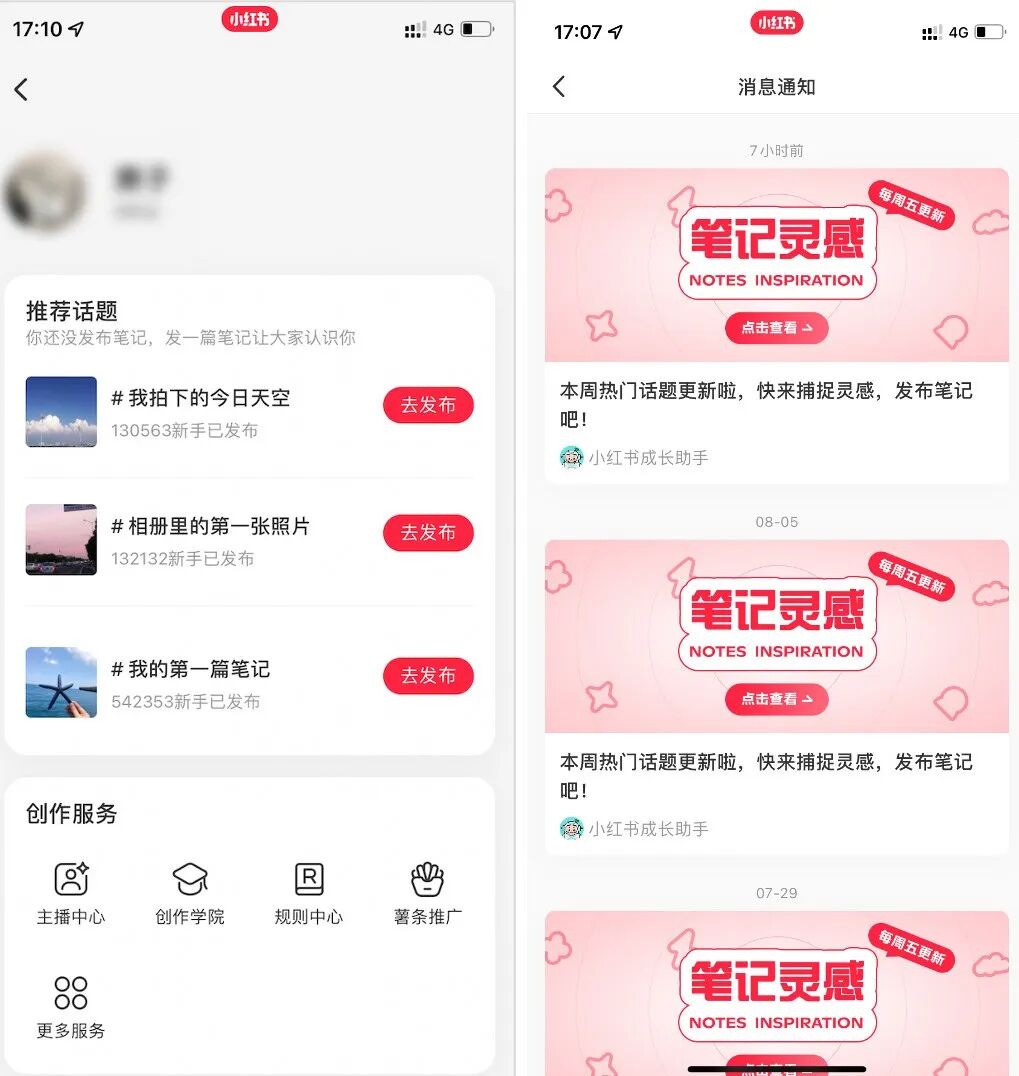Tap the back arrow above the profile

(21, 90)
